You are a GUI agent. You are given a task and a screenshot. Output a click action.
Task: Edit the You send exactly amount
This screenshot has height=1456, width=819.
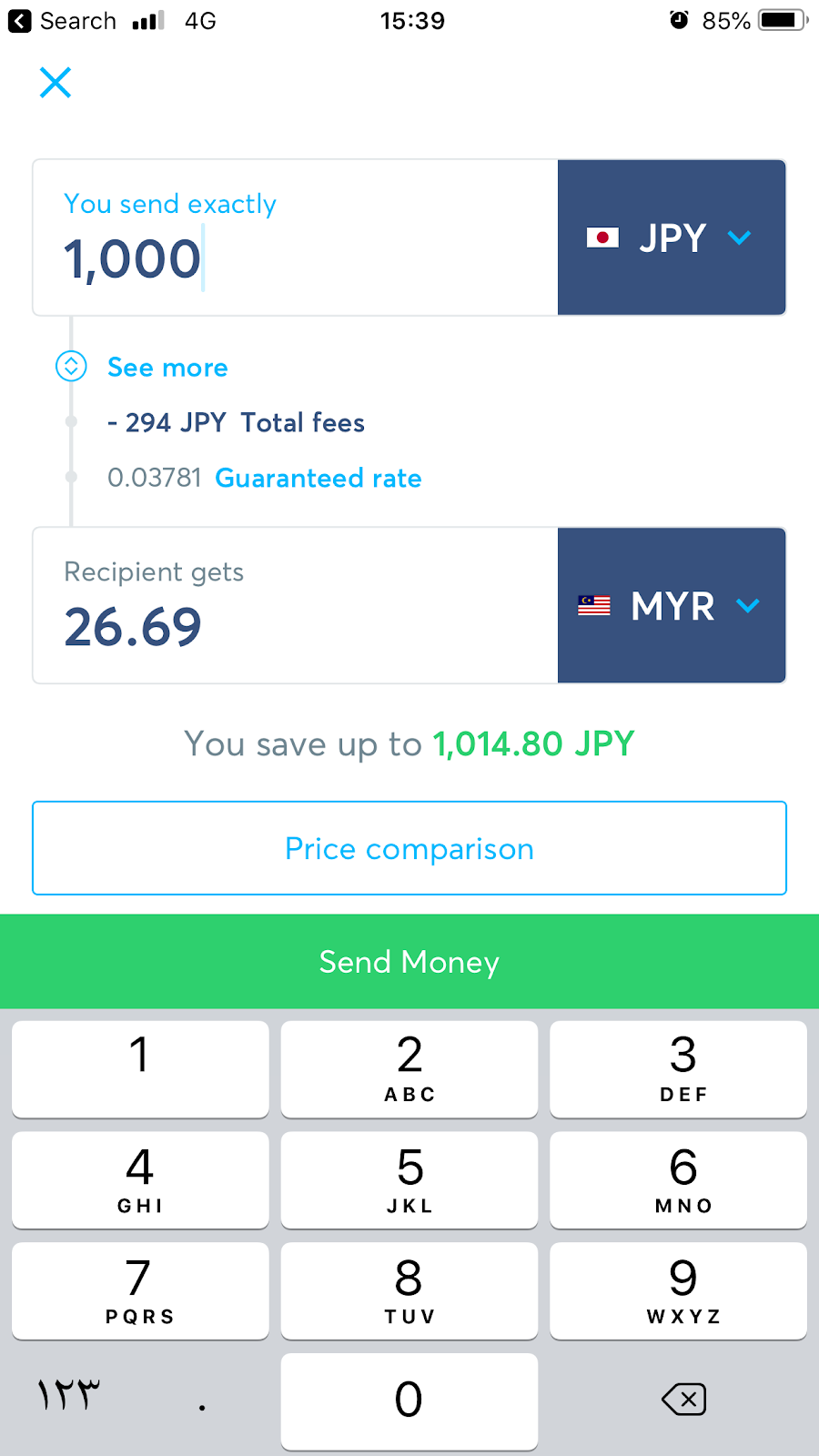click(x=296, y=238)
